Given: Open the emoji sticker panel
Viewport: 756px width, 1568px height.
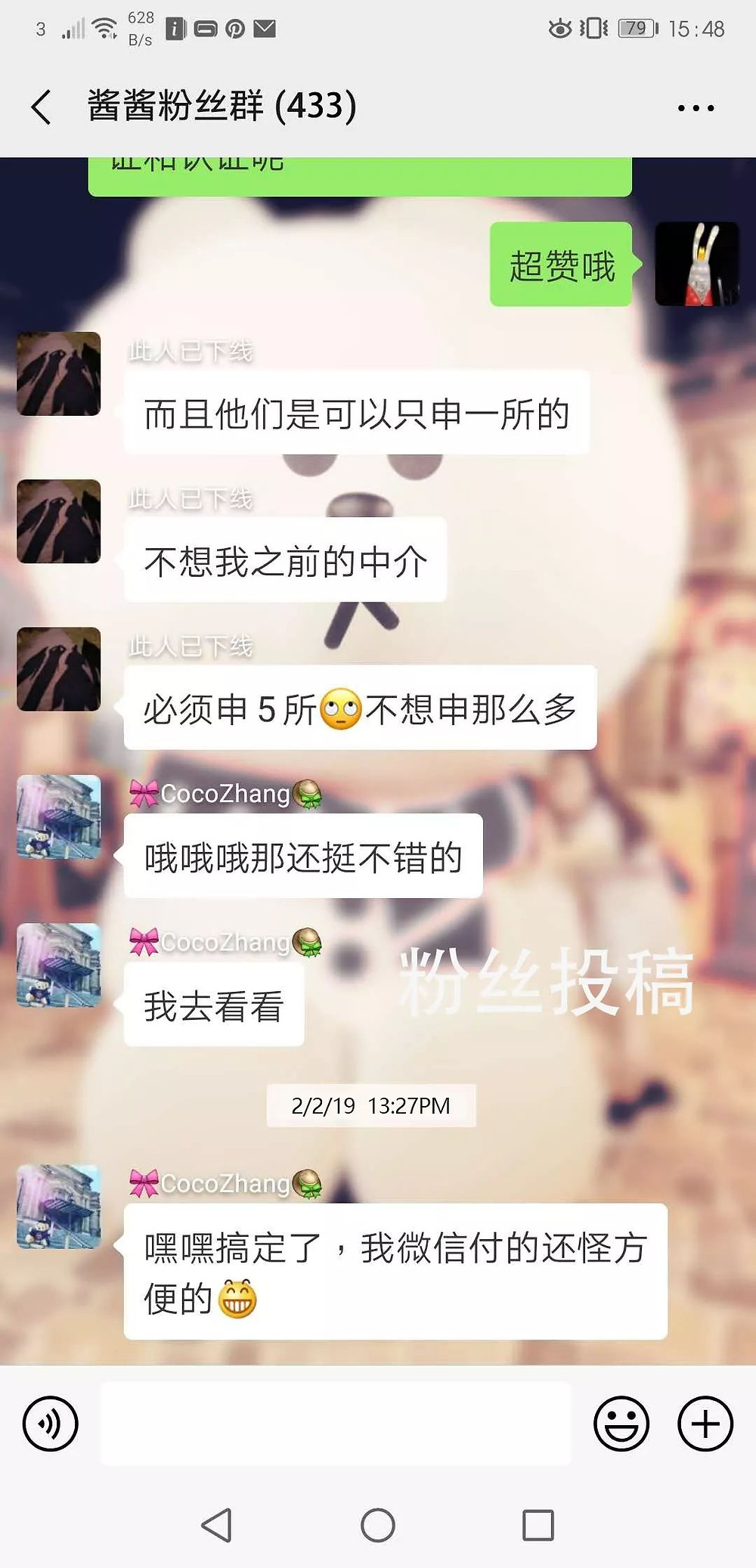Looking at the screenshot, I should 621,1424.
